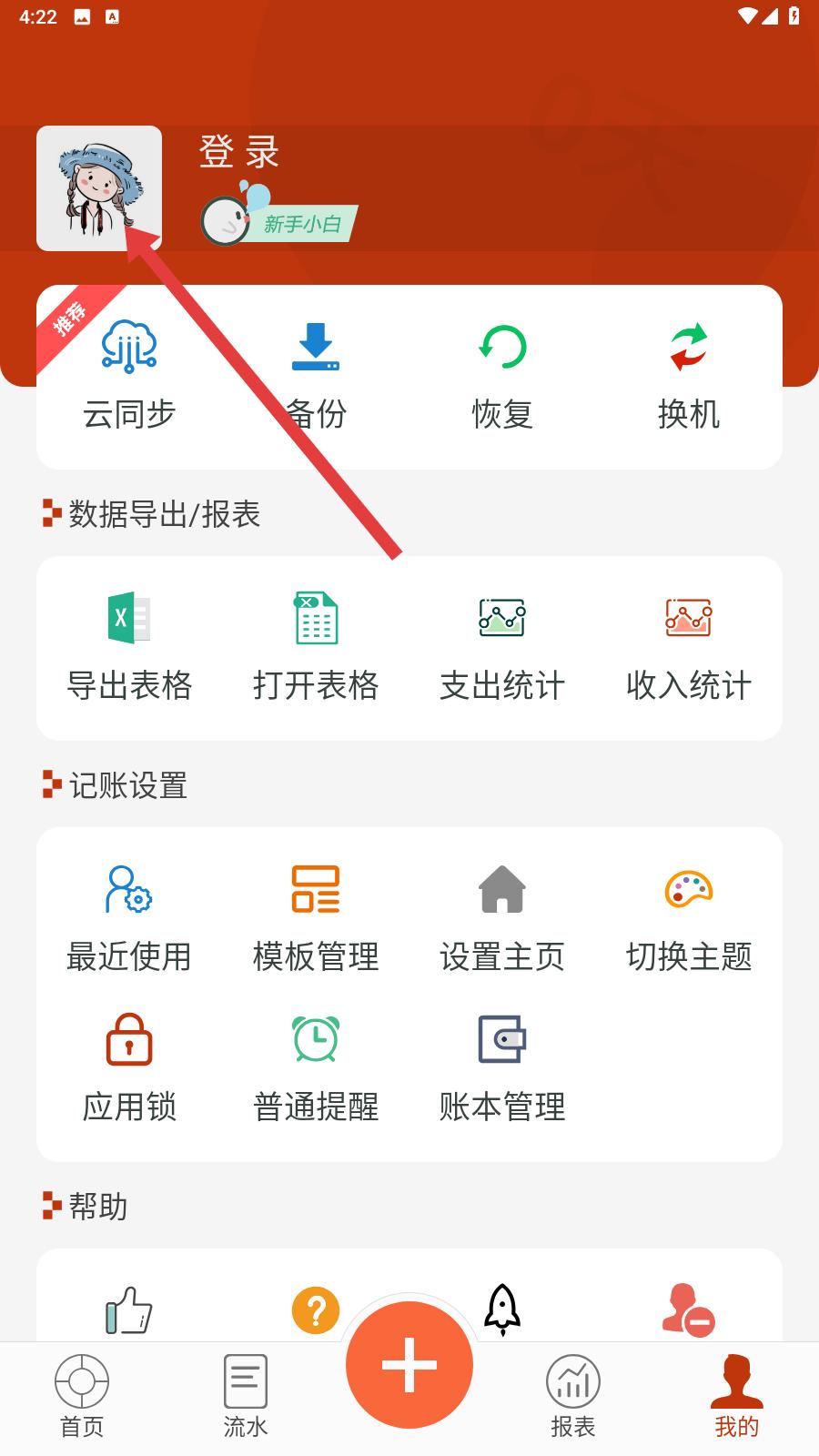
Task: Open 普通提醒 reminder settings
Action: click(316, 1068)
